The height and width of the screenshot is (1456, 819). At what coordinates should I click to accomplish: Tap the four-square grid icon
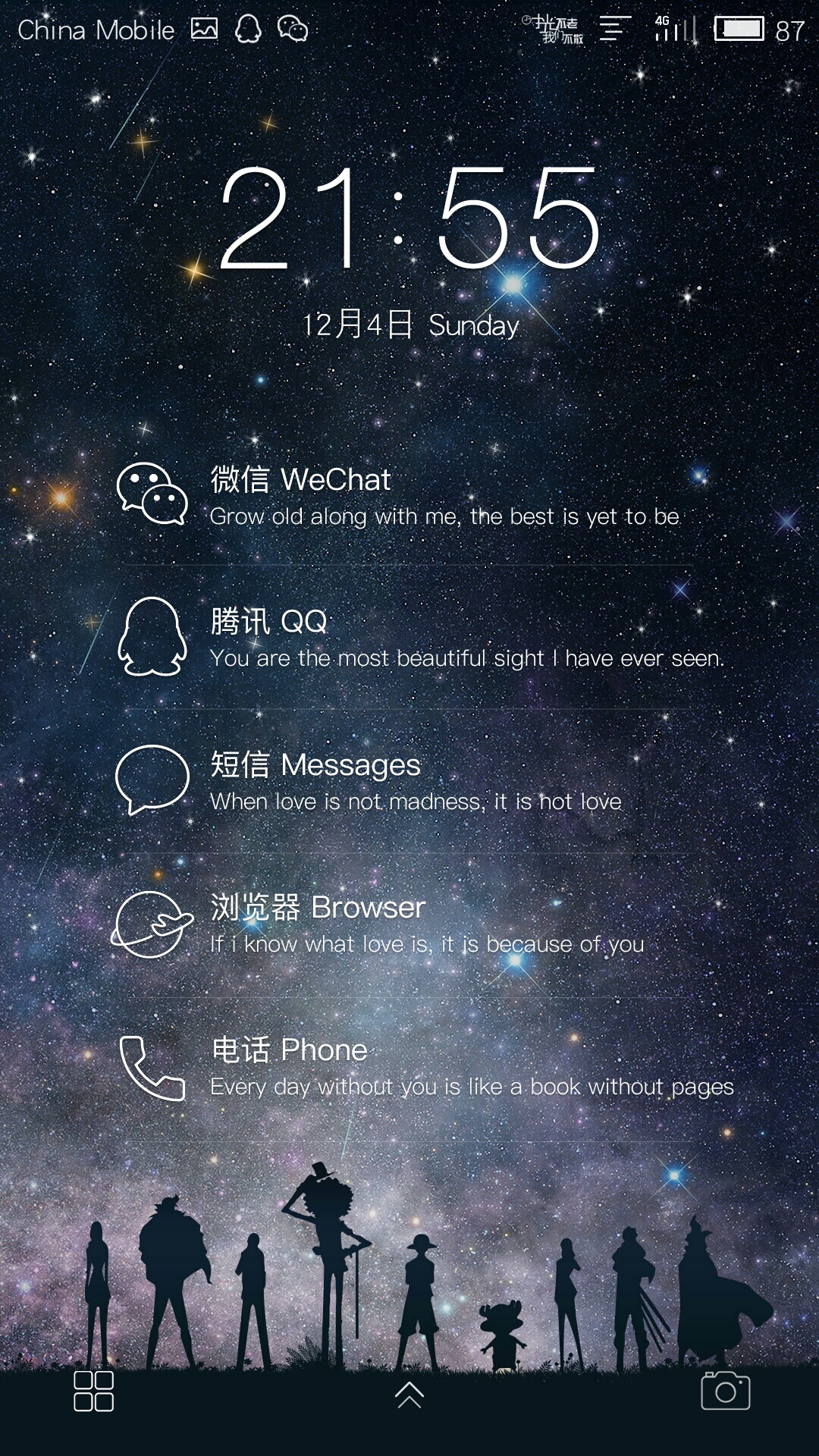tap(94, 1391)
